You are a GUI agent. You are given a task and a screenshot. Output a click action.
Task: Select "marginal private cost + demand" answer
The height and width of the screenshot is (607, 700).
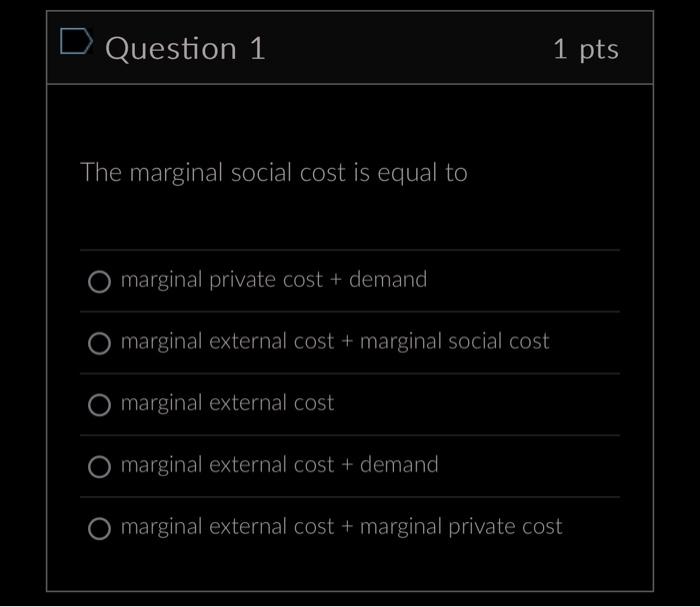(x=99, y=282)
